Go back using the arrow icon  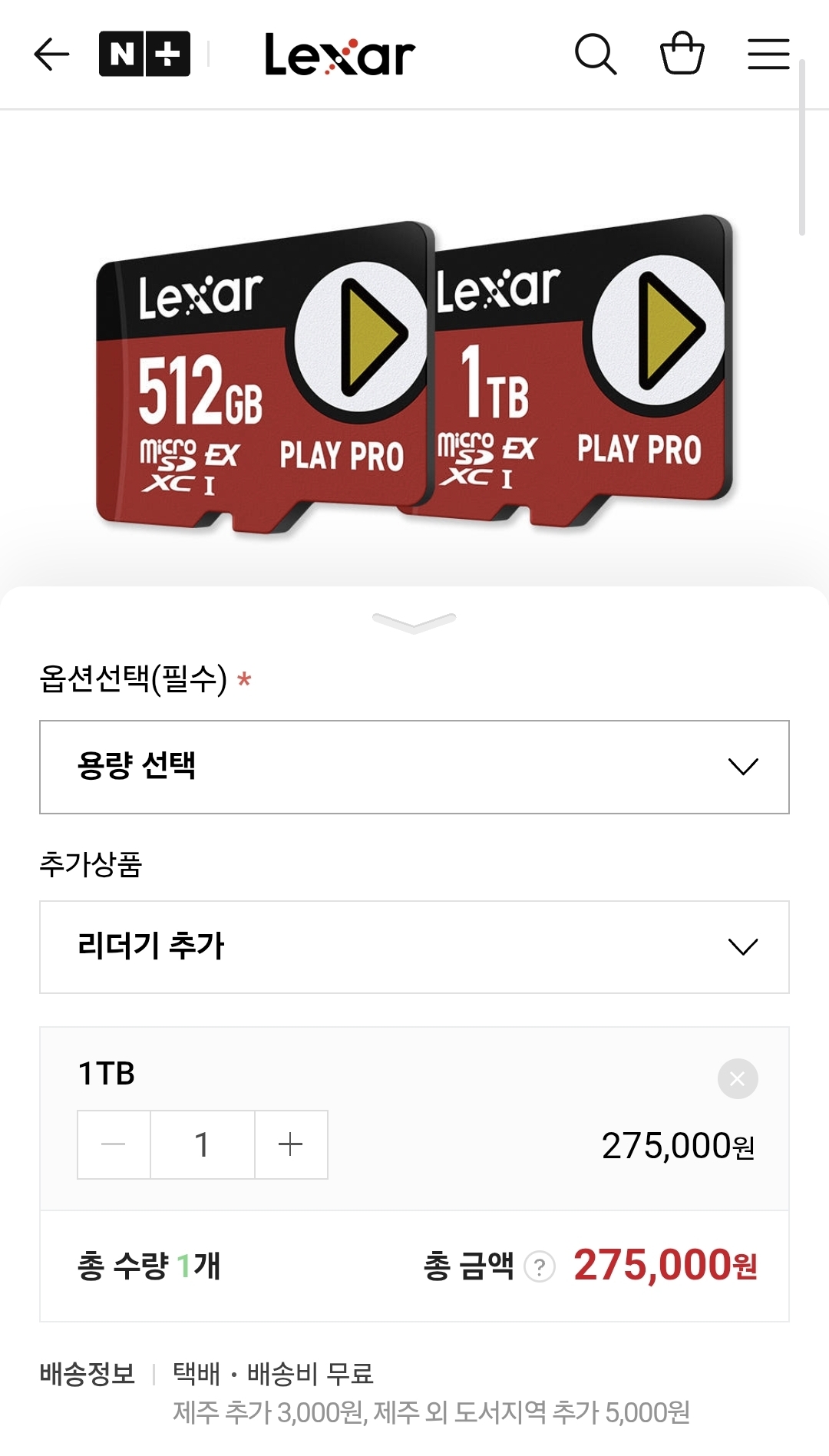(x=51, y=54)
